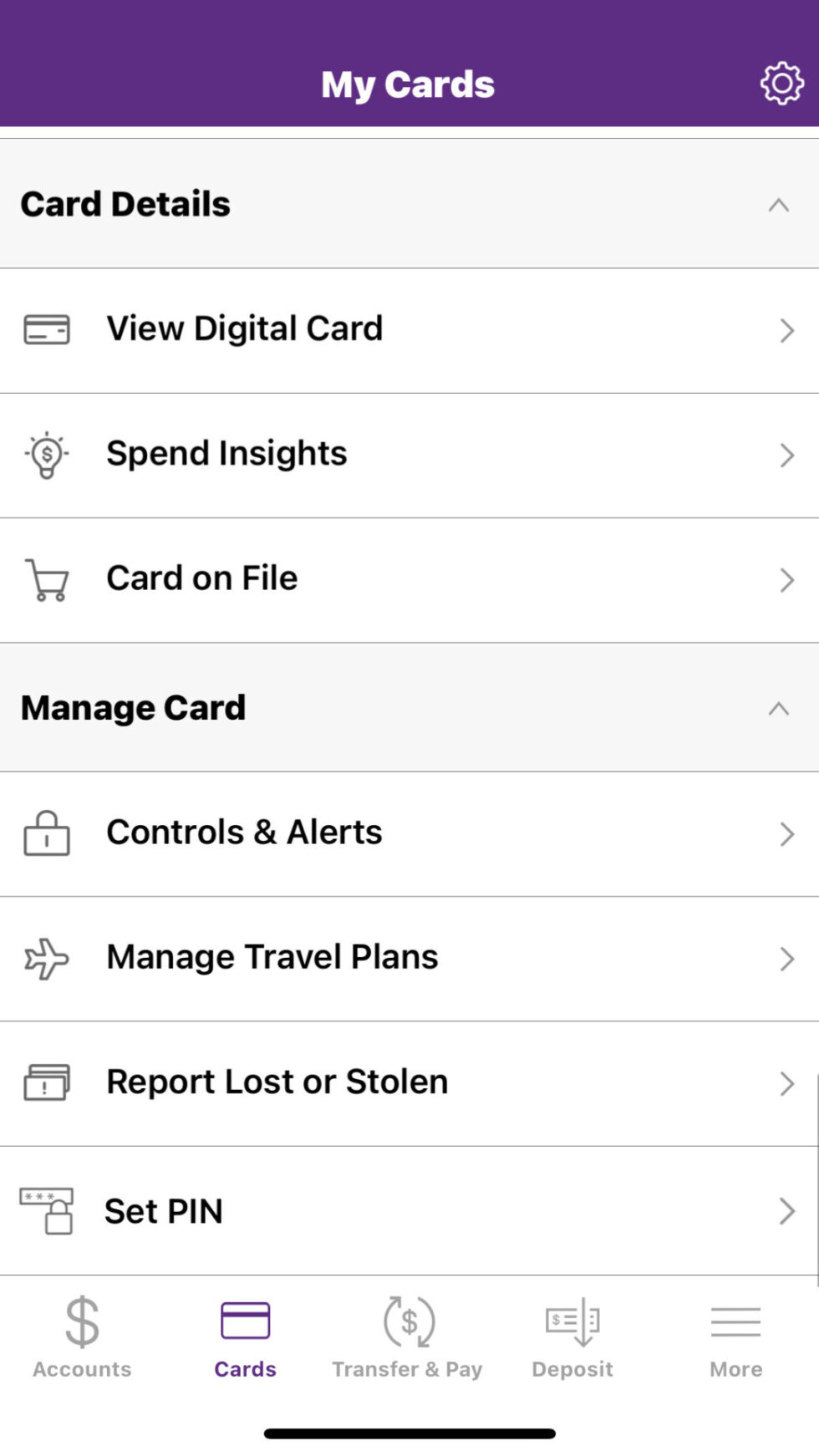Viewport: 819px width, 1456px height.
Task: Click the Card on File shopping cart icon
Action: click(46, 580)
